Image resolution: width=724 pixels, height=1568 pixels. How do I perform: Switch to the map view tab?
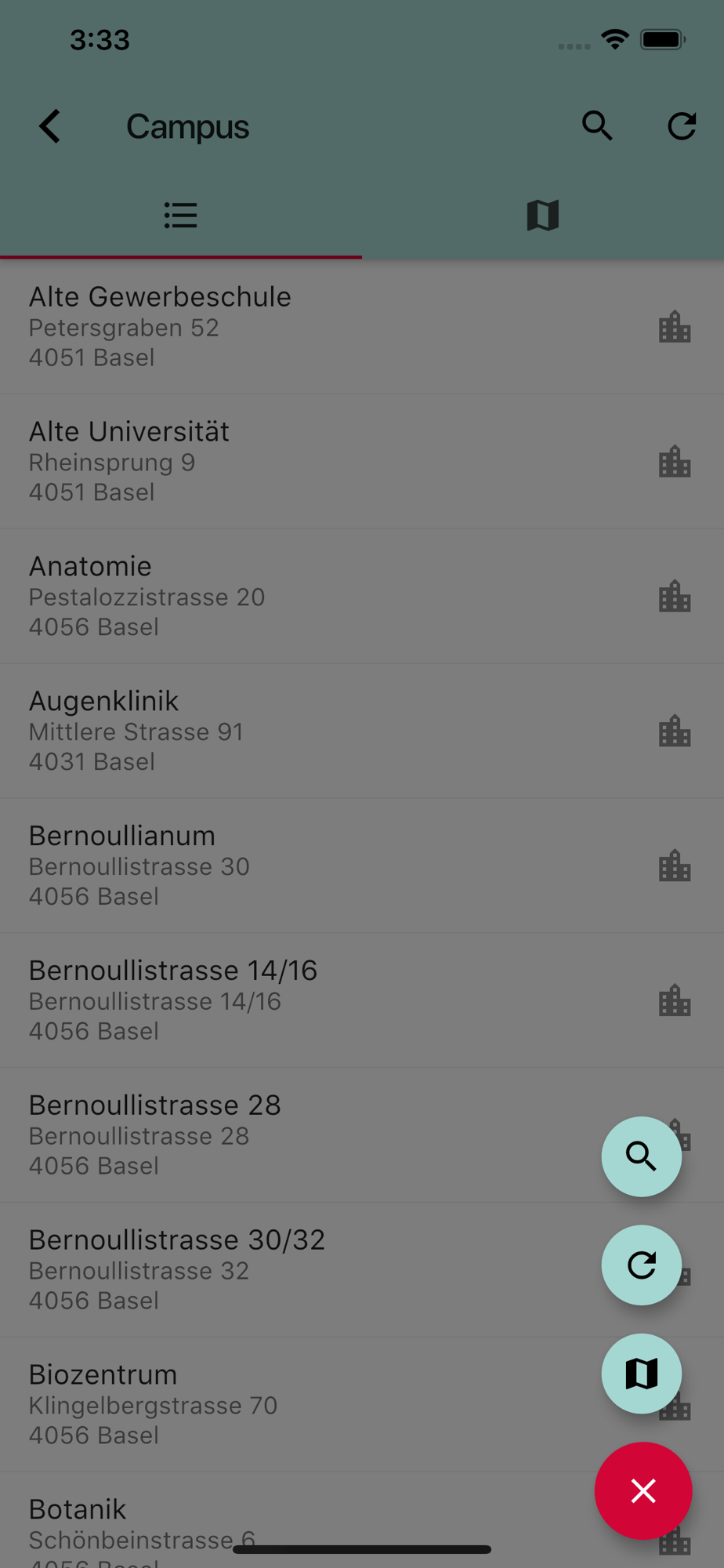tap(543, 215)
